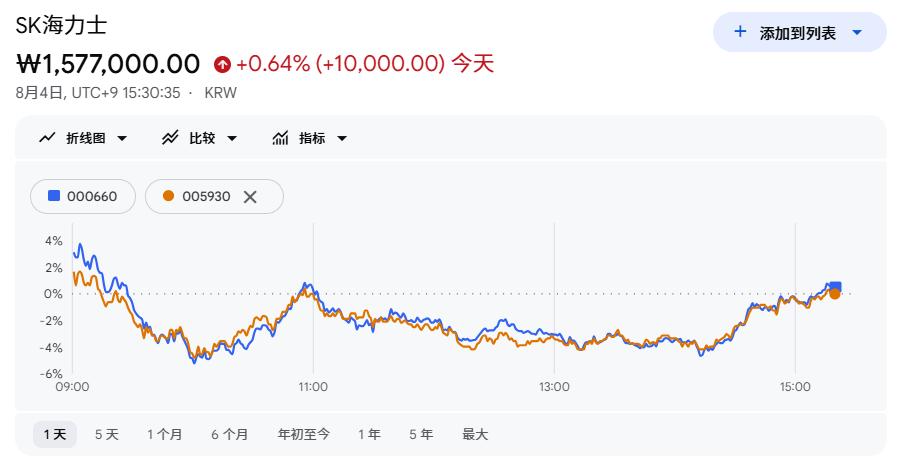Switch to the 5 天 range
Image resolution: width=902 pixels, height=468 pixels.
tap(107, 434)
